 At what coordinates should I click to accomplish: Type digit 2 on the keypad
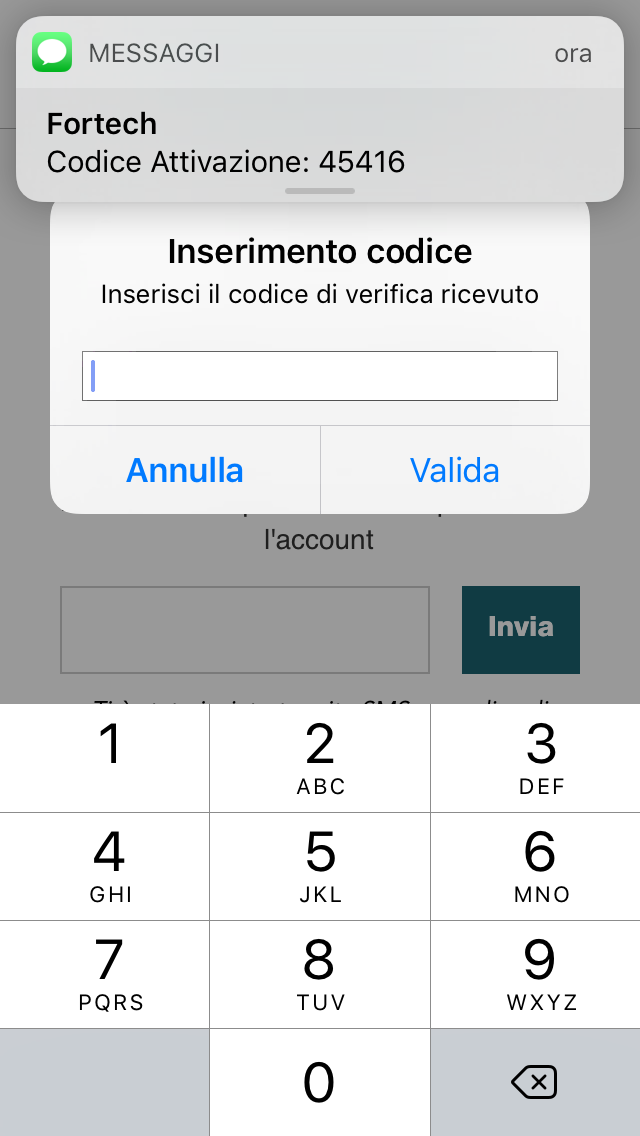point(320,758)
